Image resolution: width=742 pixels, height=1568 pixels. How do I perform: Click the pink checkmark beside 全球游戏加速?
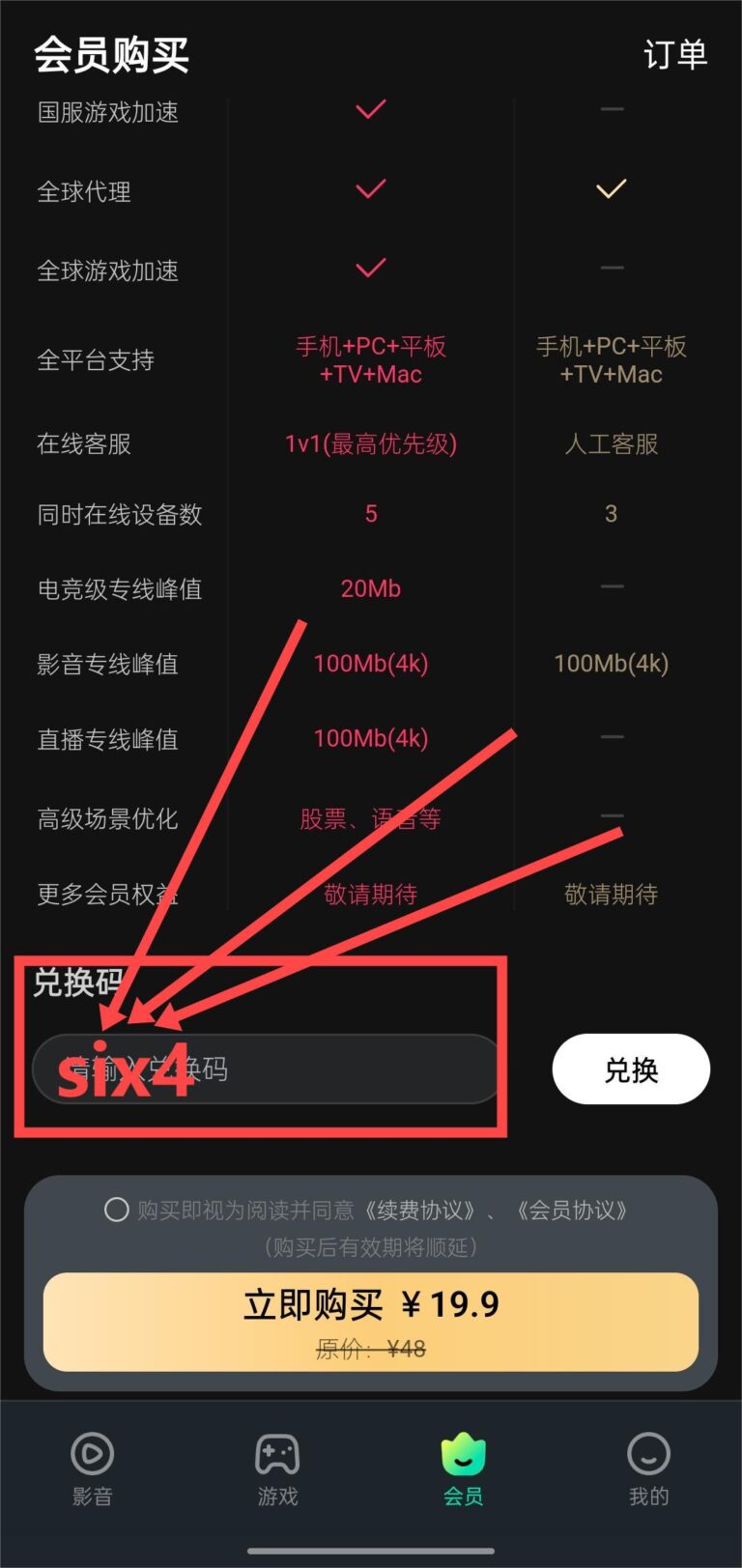coord(370,268)
